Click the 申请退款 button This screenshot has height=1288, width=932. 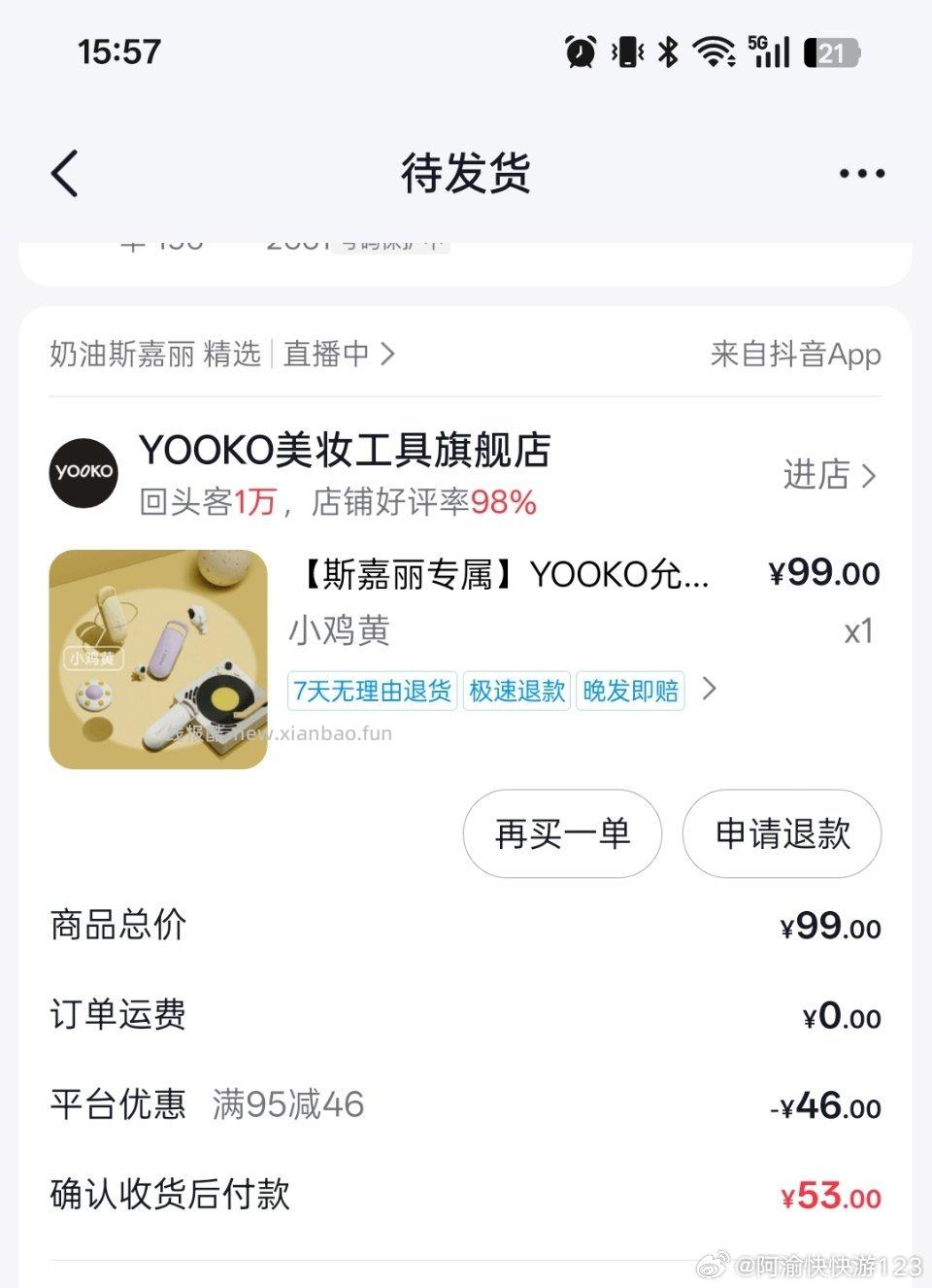[782, 834]
